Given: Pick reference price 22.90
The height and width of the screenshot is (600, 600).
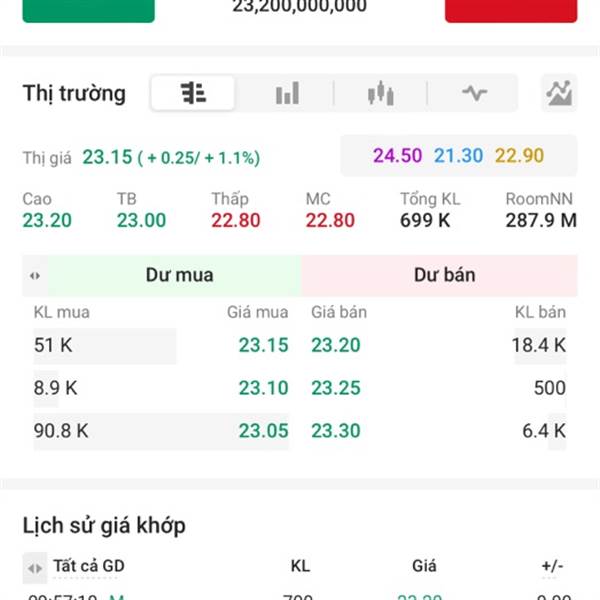Looking at the screenshot, I should (519, 156).
